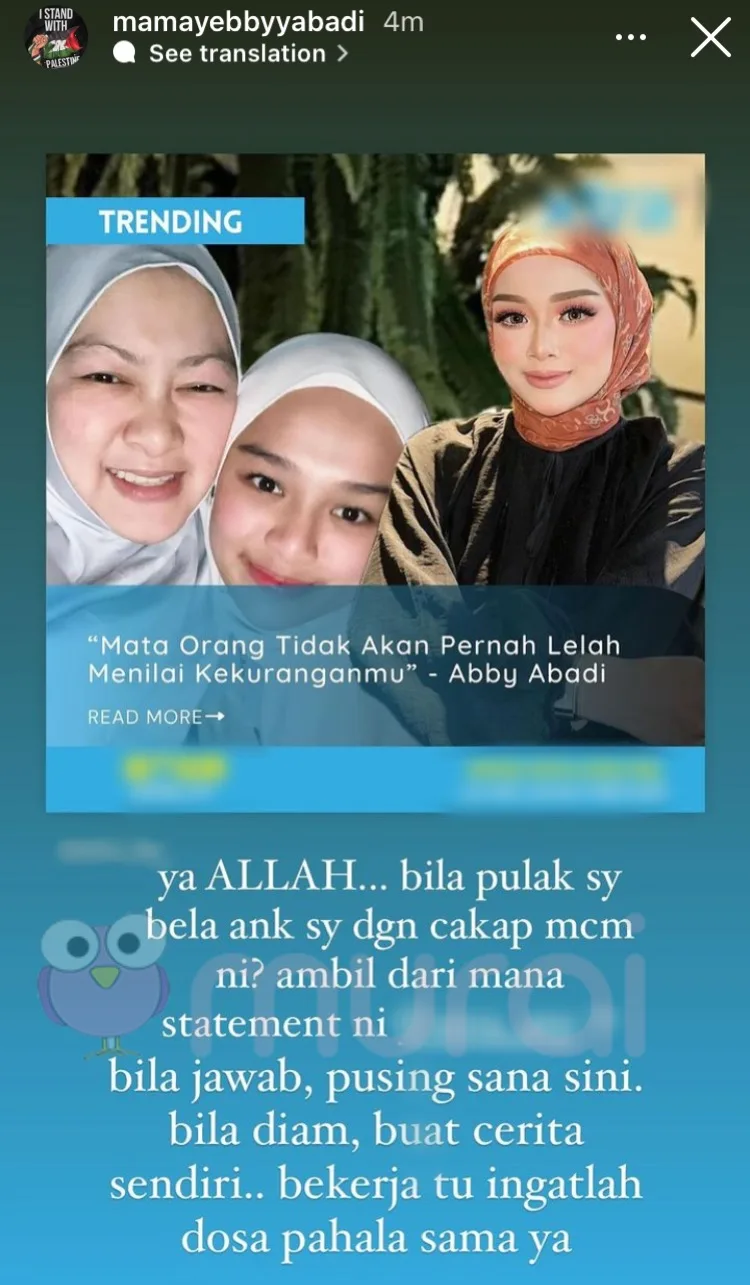The height and width of the screenshot is (1285, 750).
Task: Open the three-dot story options menu
Action: point(631,38)
